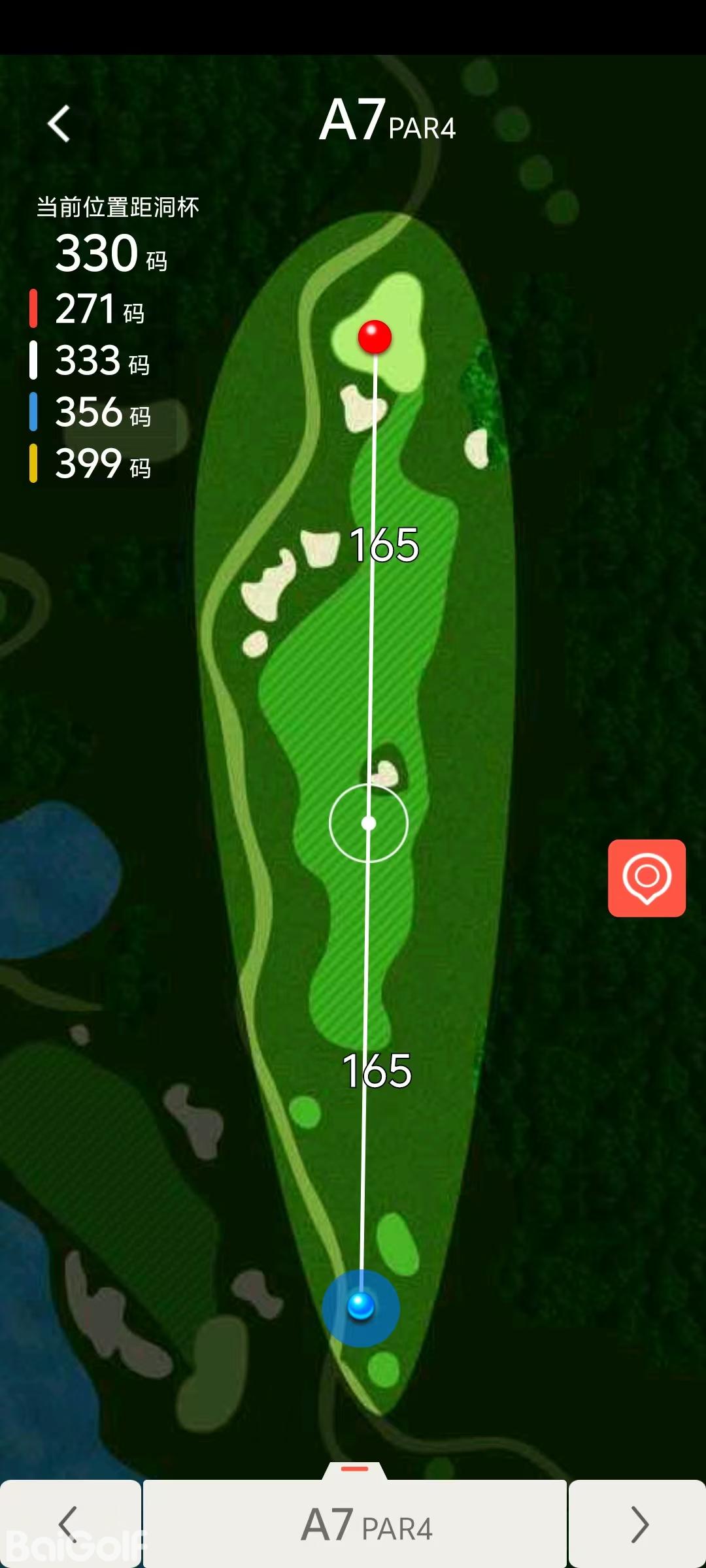Screen dimensions: 706x1568
Task: Advance to the next hole
Action: [x=638, y=1524]
